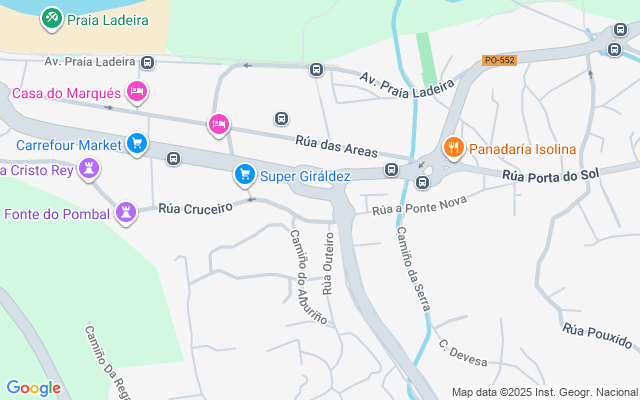Open the Praia Ladeira beach marker
Viewport: 640px width, 400px height.
[x=52, y=18]
